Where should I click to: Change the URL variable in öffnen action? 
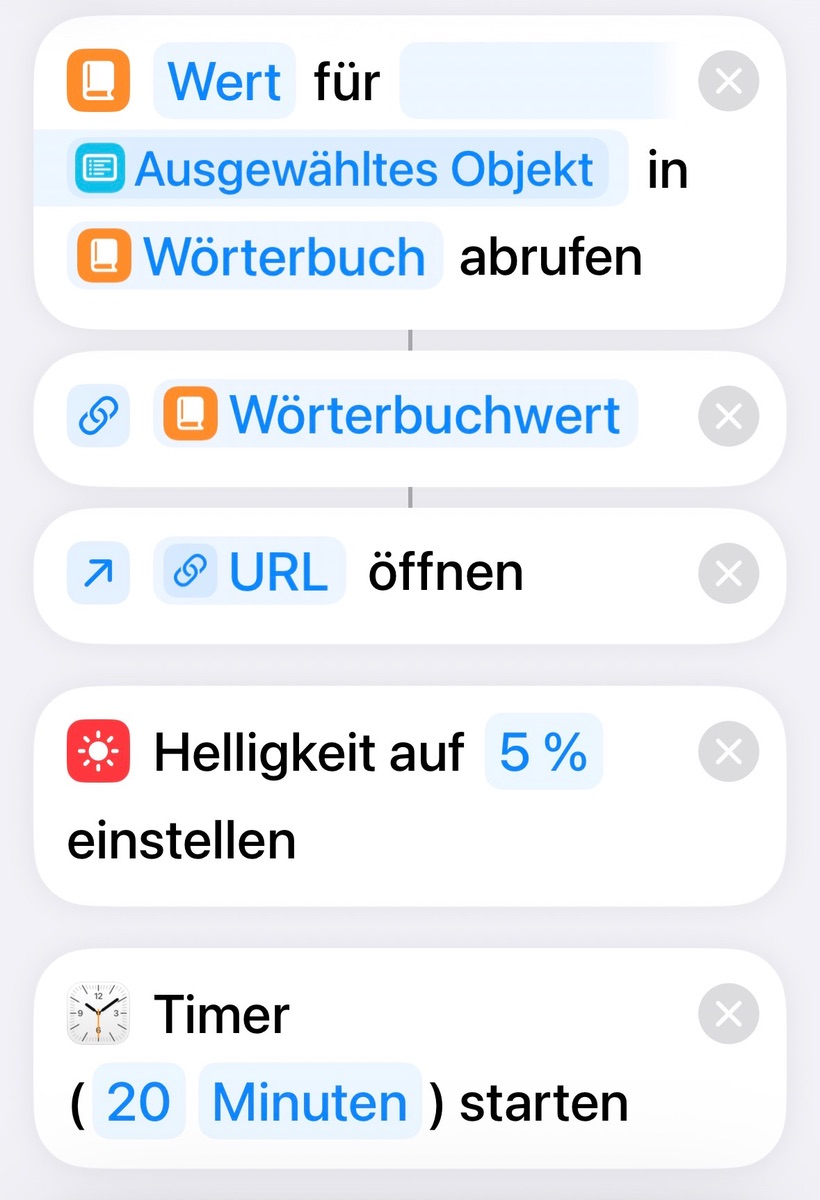pyautogui.click(x=249, y=573)
